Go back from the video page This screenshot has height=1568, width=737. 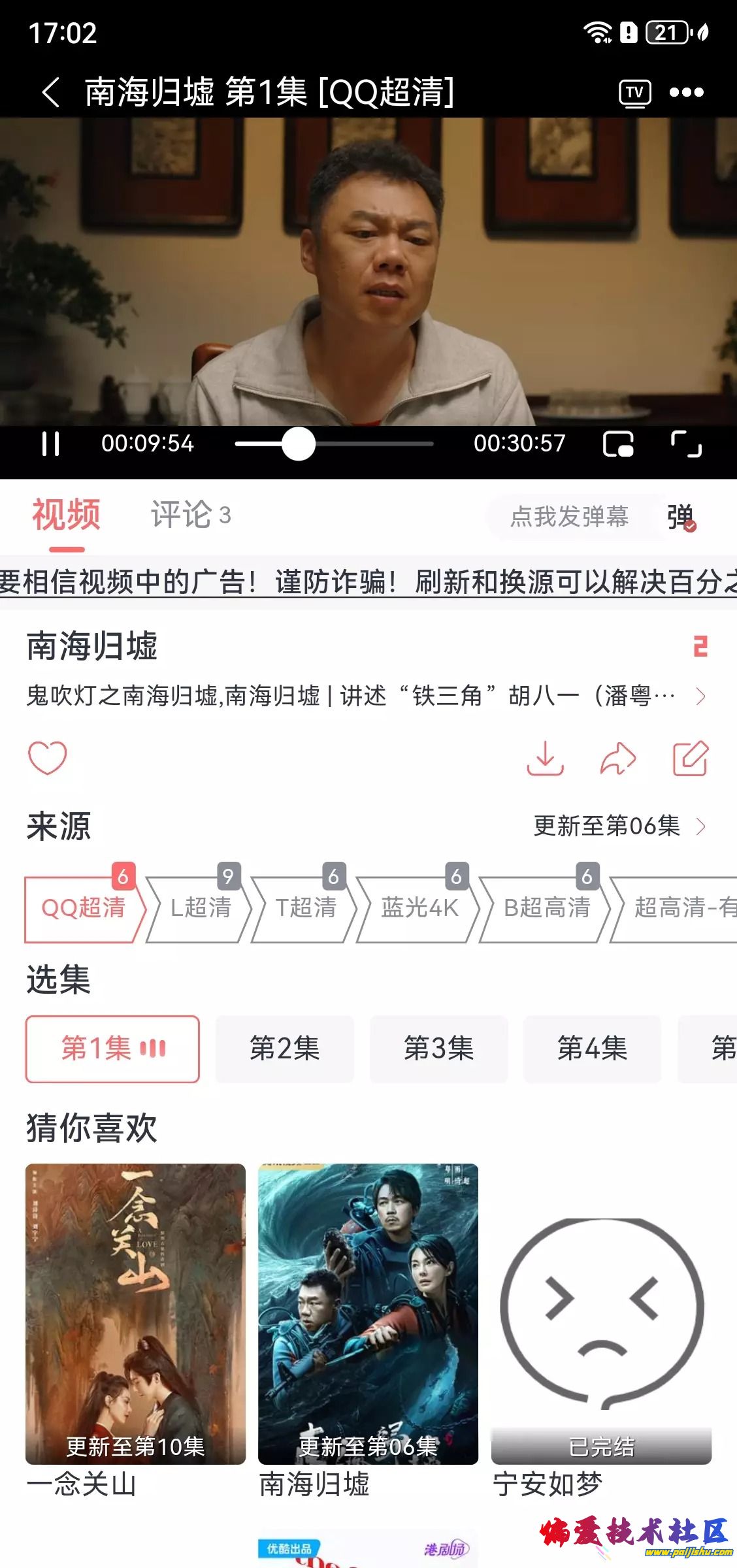click(x=51, y=92)
